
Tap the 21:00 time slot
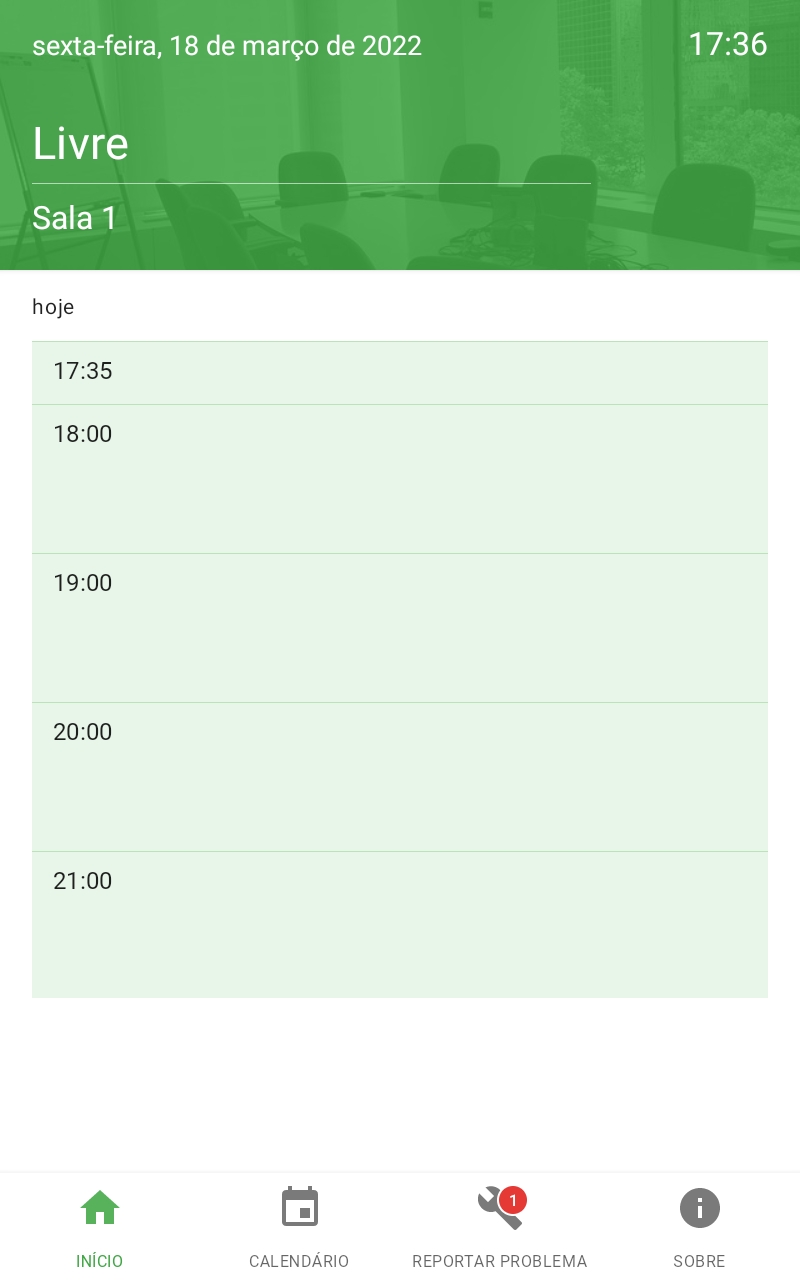pyautogui.click(x=400, y=925)
